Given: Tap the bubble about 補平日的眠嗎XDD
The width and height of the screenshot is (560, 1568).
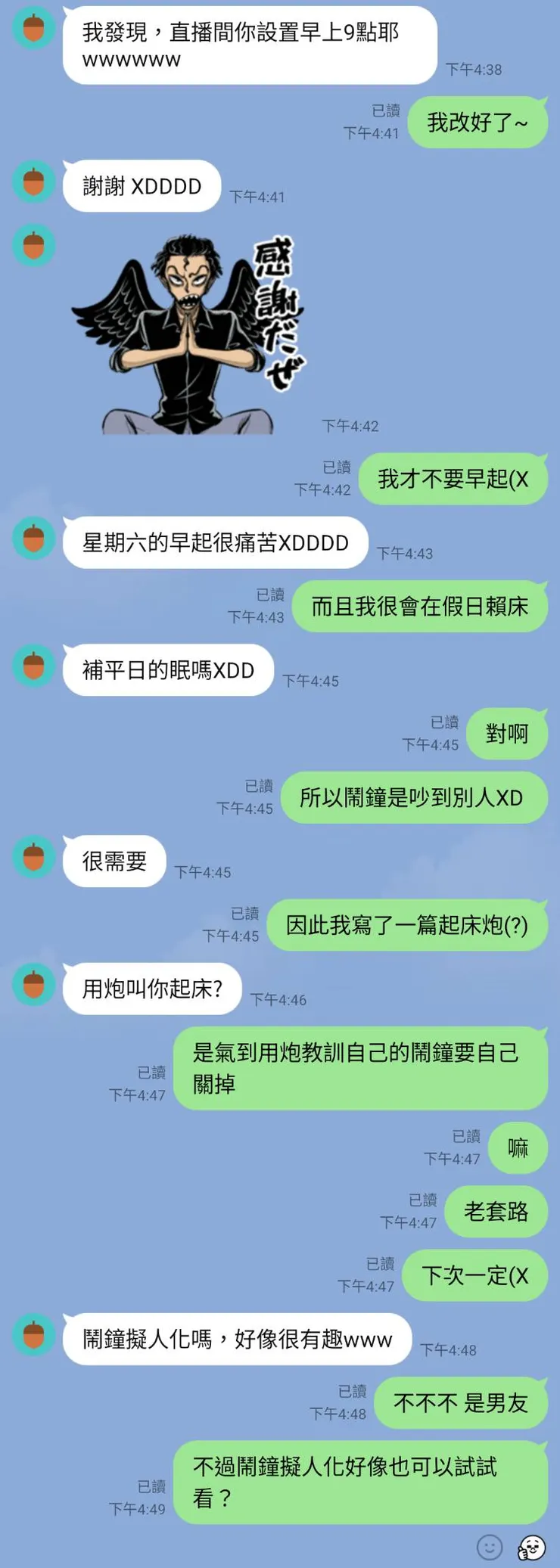Looking at the screenshot, I should (168, 669).
